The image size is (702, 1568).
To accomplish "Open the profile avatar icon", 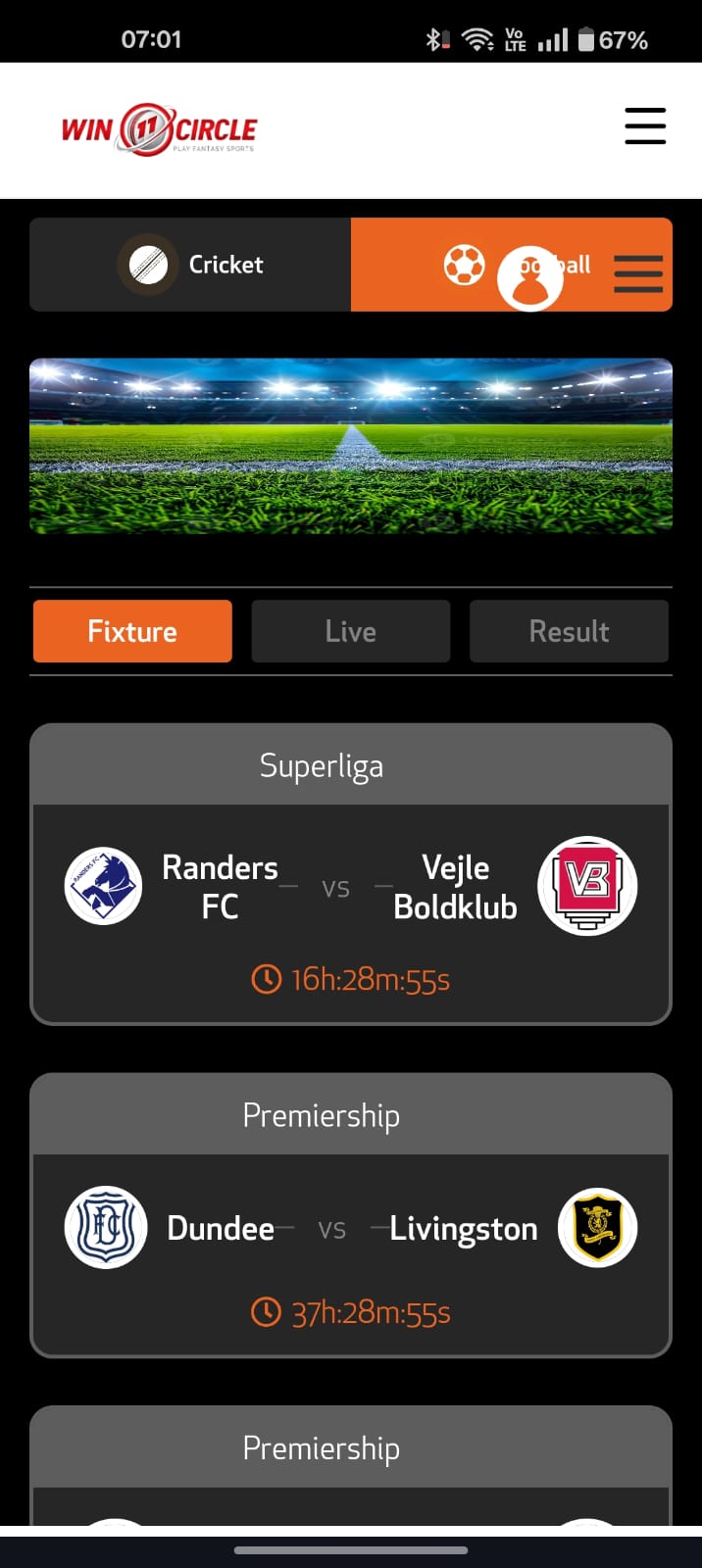I will [530, 278].
